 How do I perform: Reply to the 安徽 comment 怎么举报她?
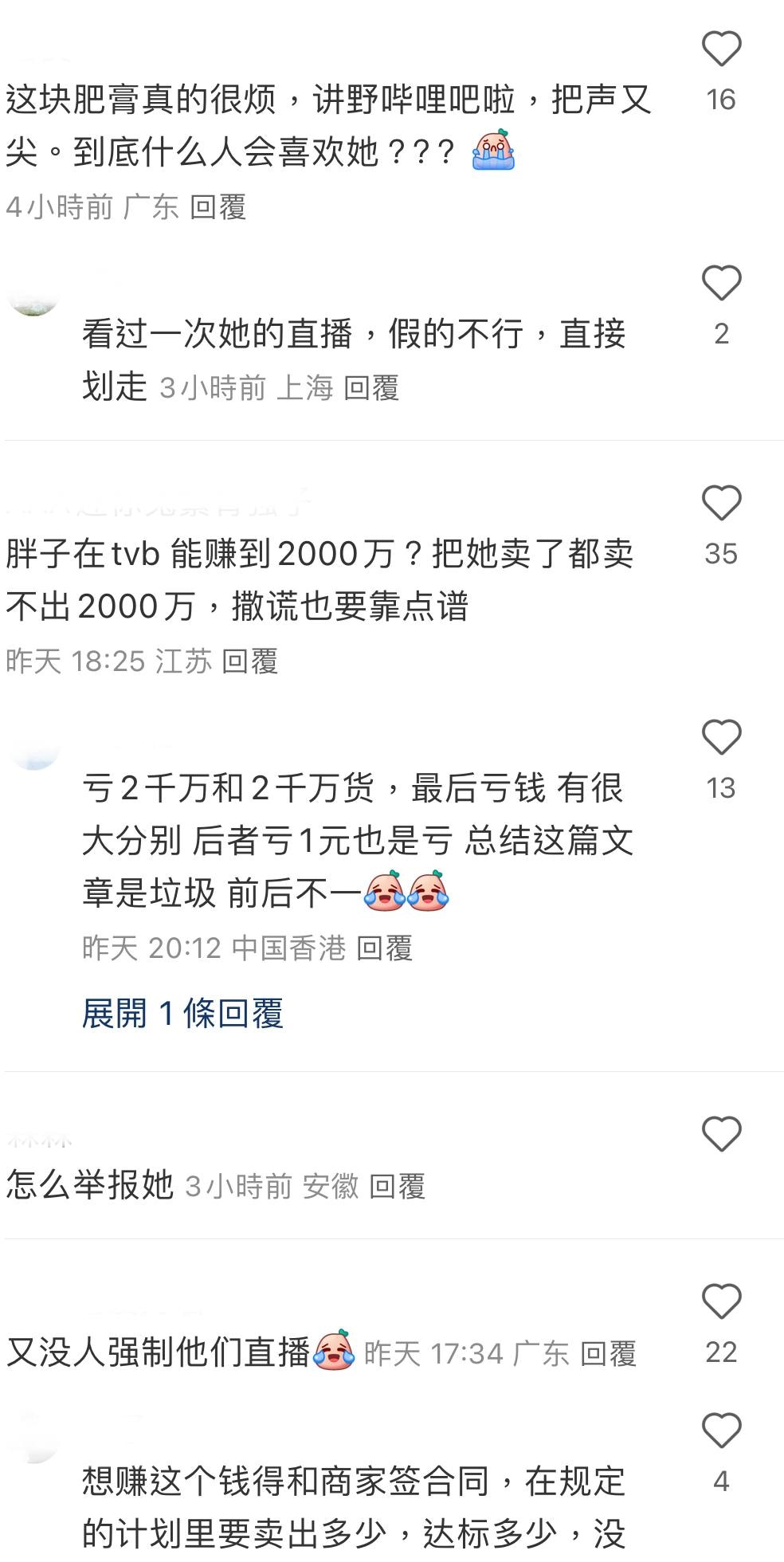397,1187
